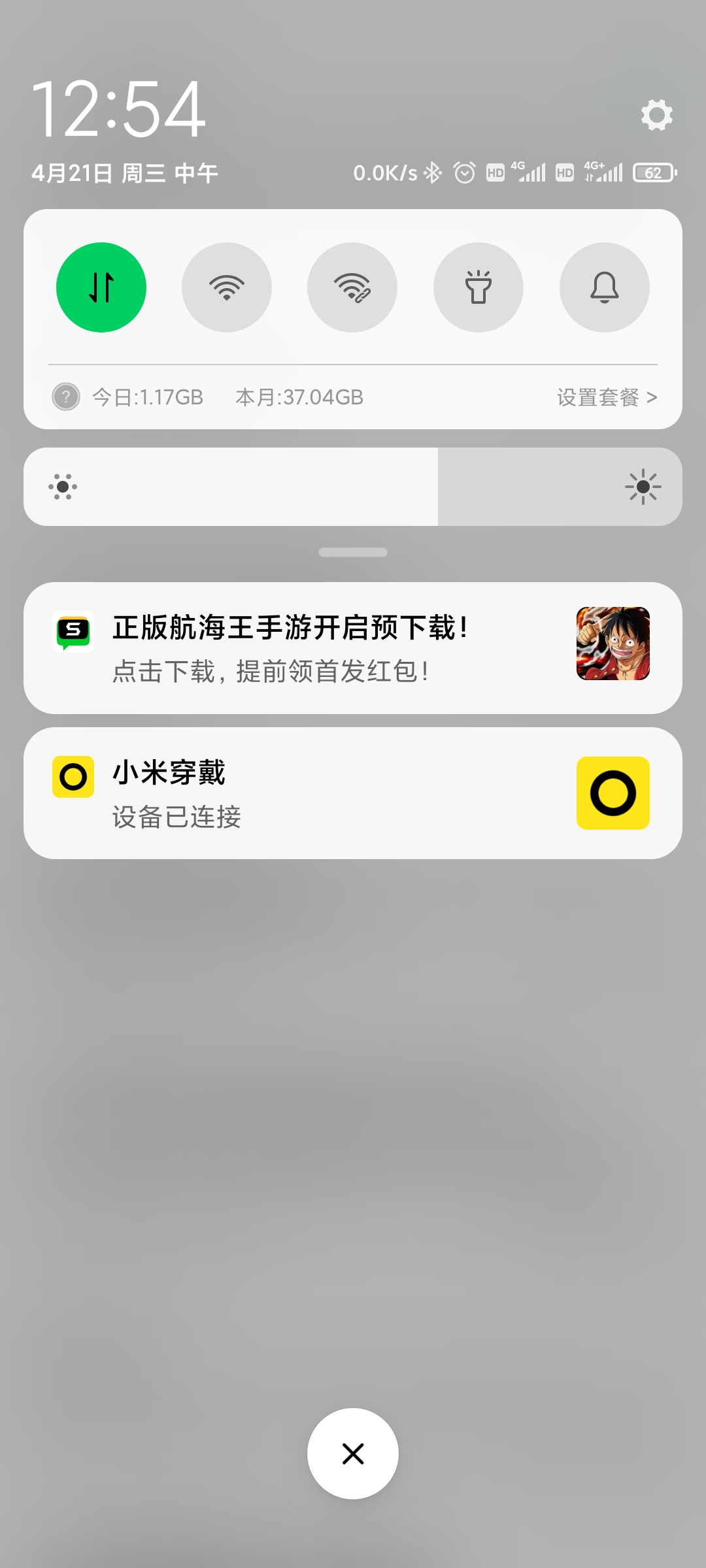Toggle the bell sound mode tile
The height and width of the screenshot is (1568, 706).
tap(605, 287)
